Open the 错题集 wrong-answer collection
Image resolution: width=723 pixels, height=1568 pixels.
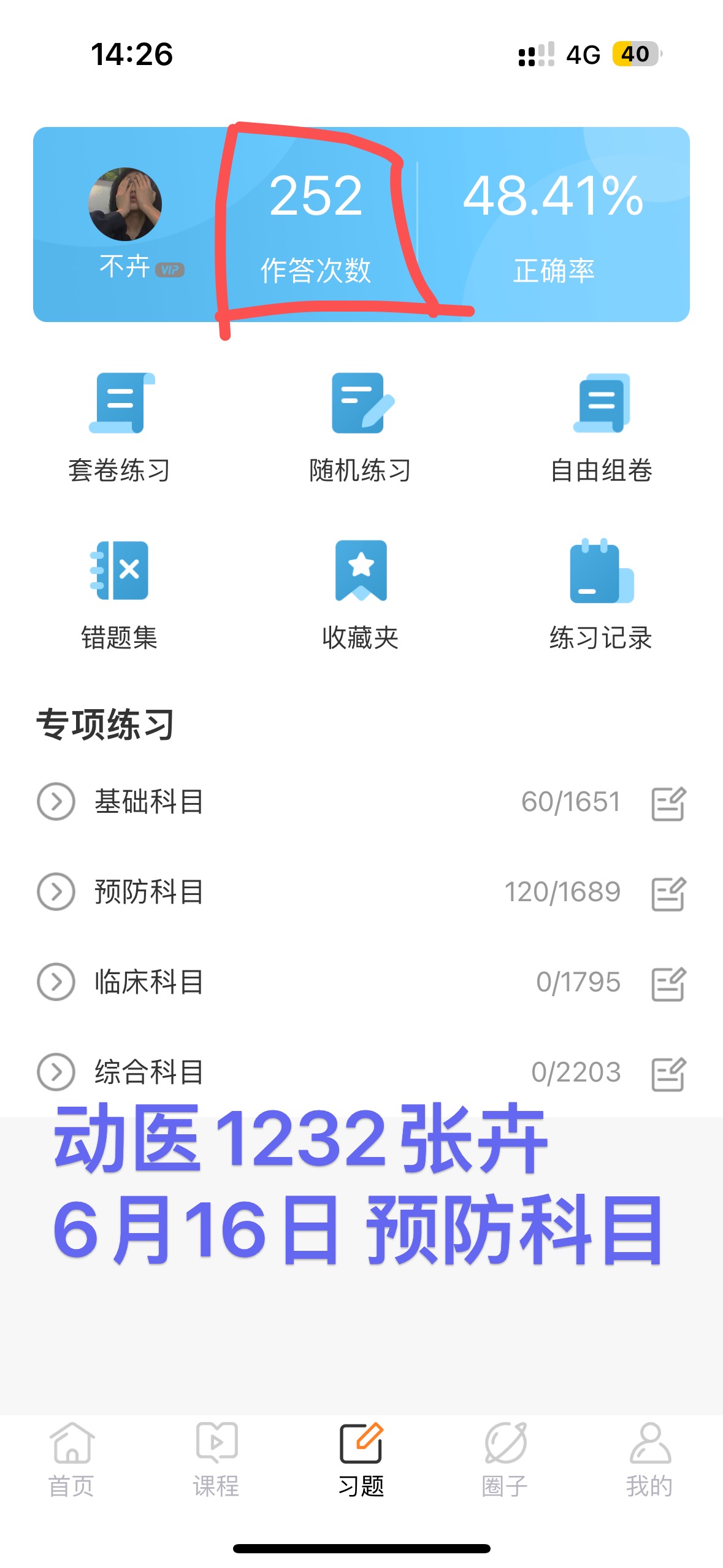point(120,595)
